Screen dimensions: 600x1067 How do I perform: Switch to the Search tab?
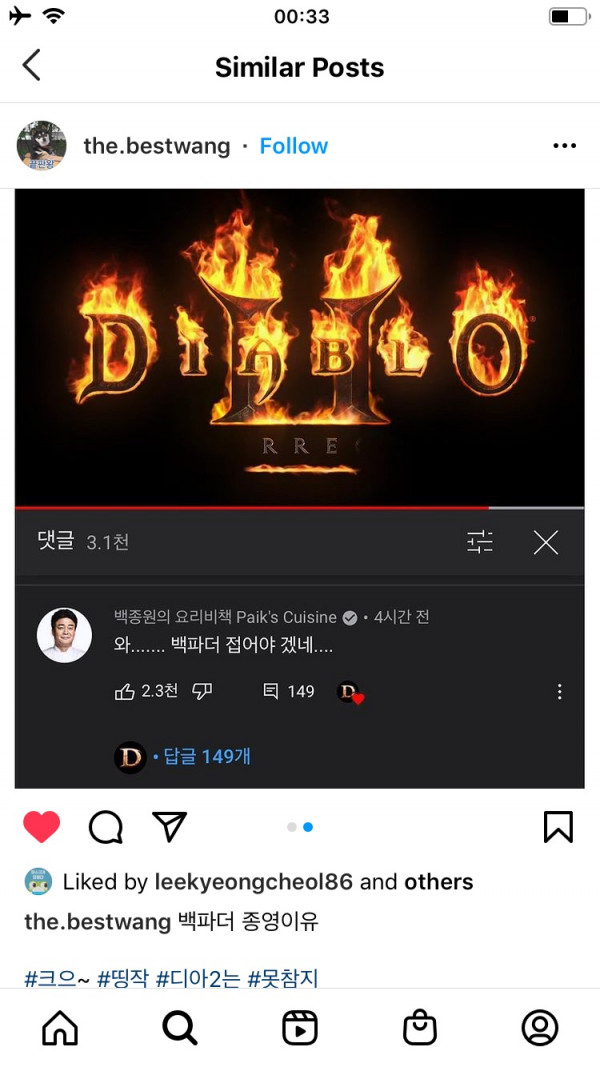[x=180, y=1028]
